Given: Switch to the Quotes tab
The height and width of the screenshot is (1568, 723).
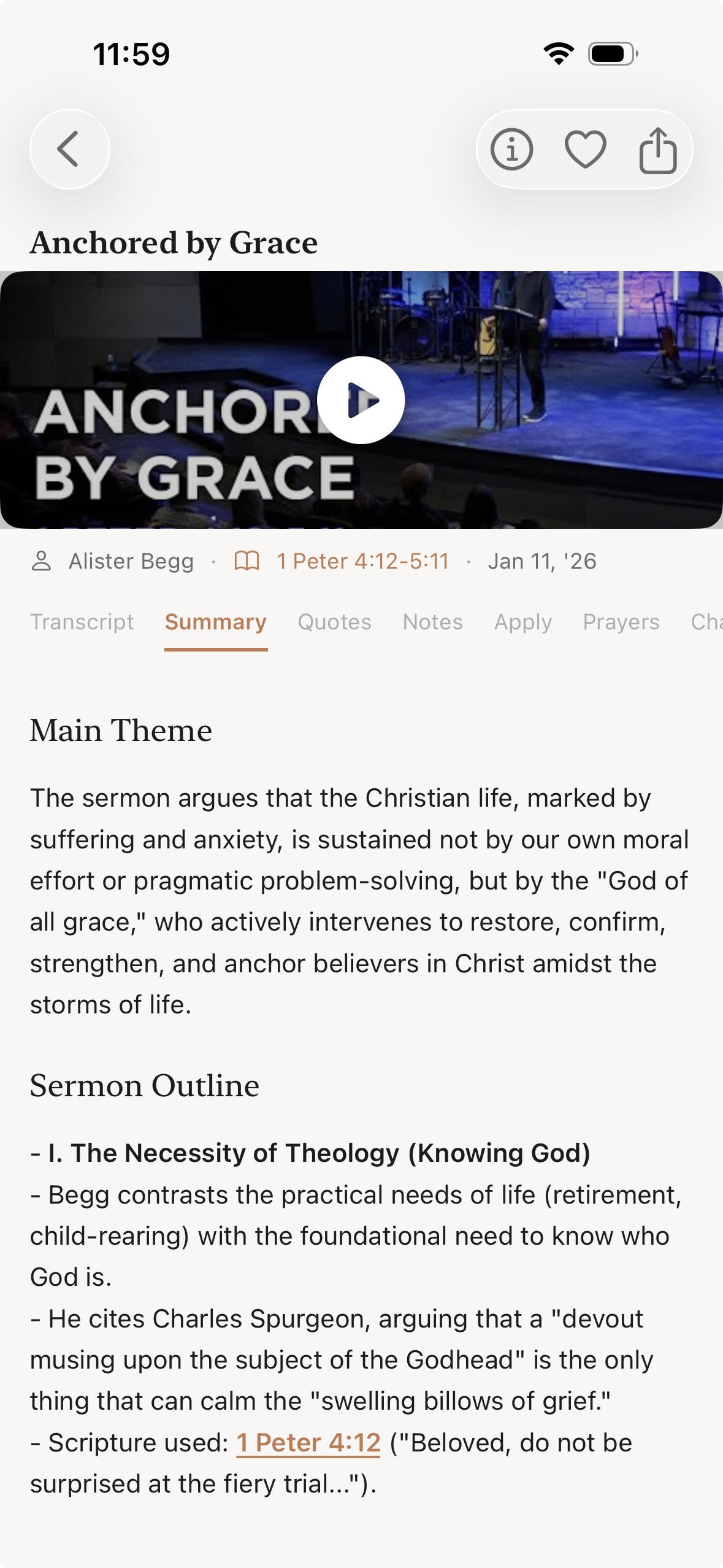Looking at the screenshot, I should (334, 622).
